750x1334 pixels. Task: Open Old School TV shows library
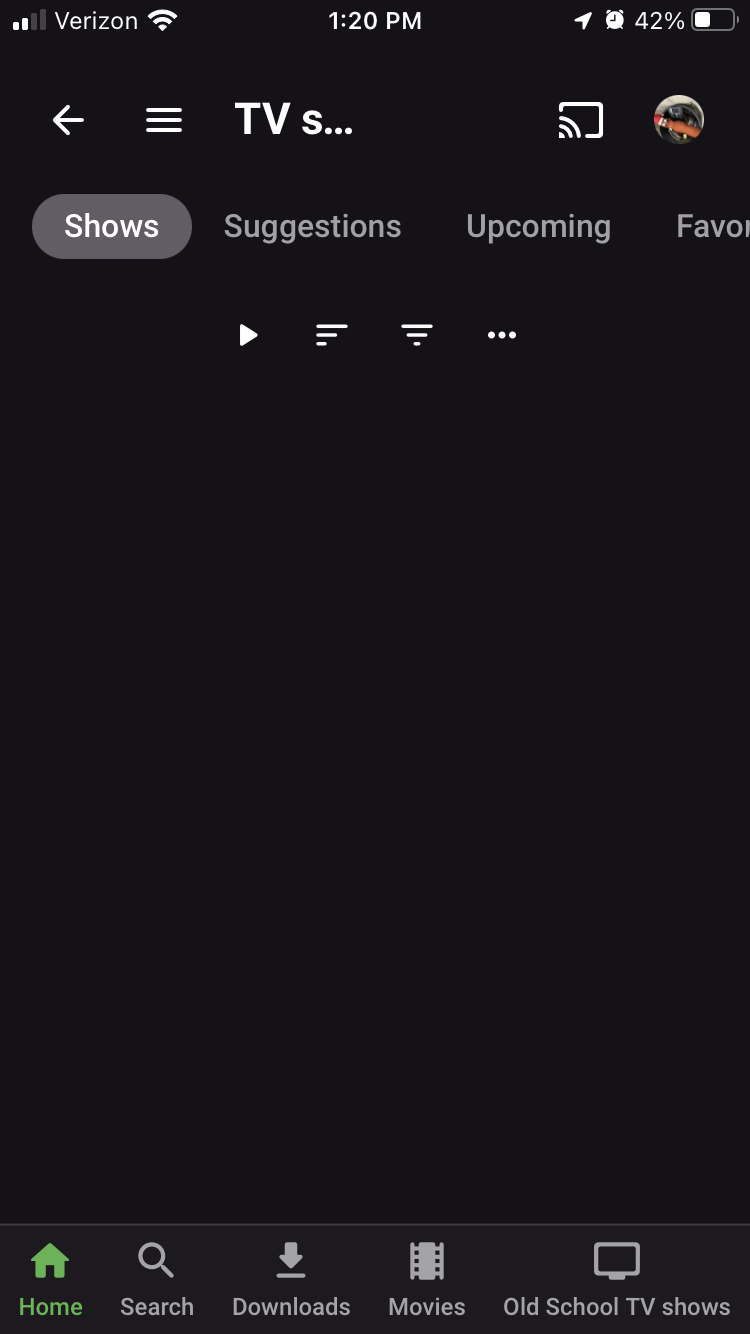tap(616, 1280)
